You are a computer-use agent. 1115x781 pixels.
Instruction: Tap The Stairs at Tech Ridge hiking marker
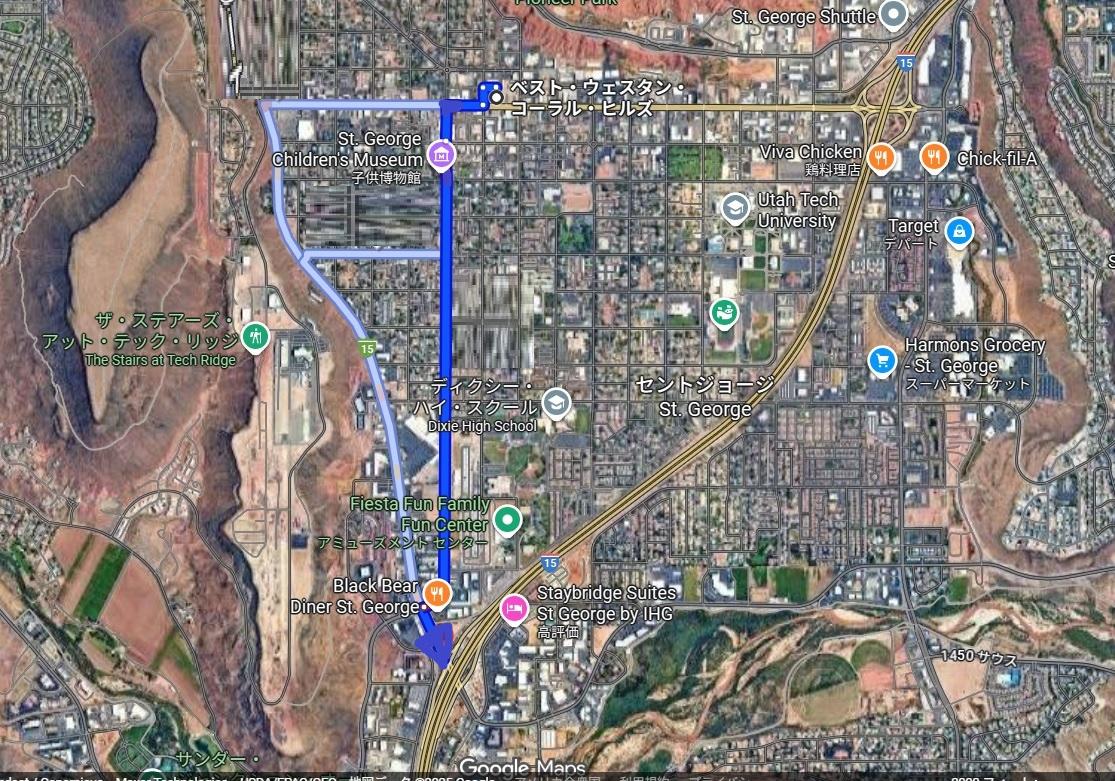pyautogui.click(x=255, y=336)
